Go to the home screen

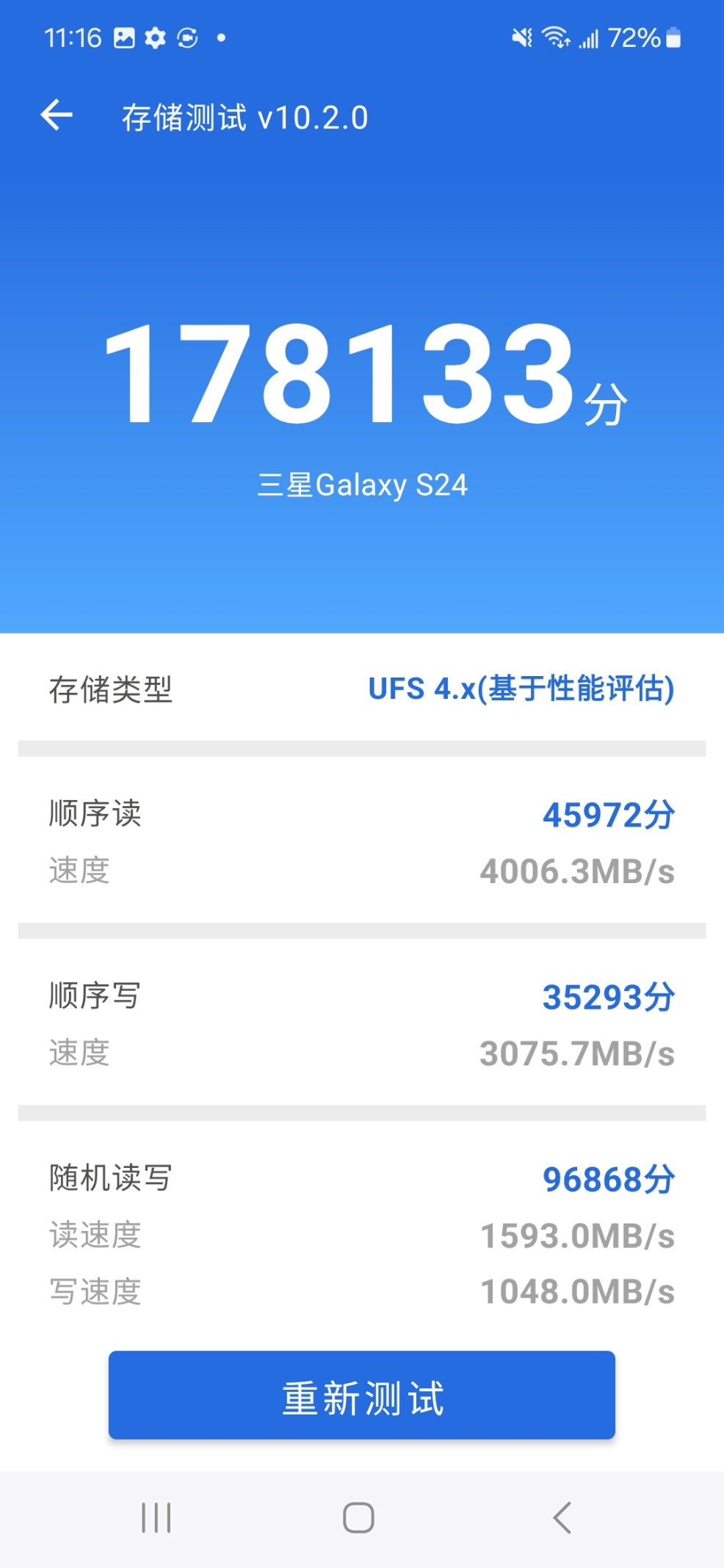(x=358, y=1517)
